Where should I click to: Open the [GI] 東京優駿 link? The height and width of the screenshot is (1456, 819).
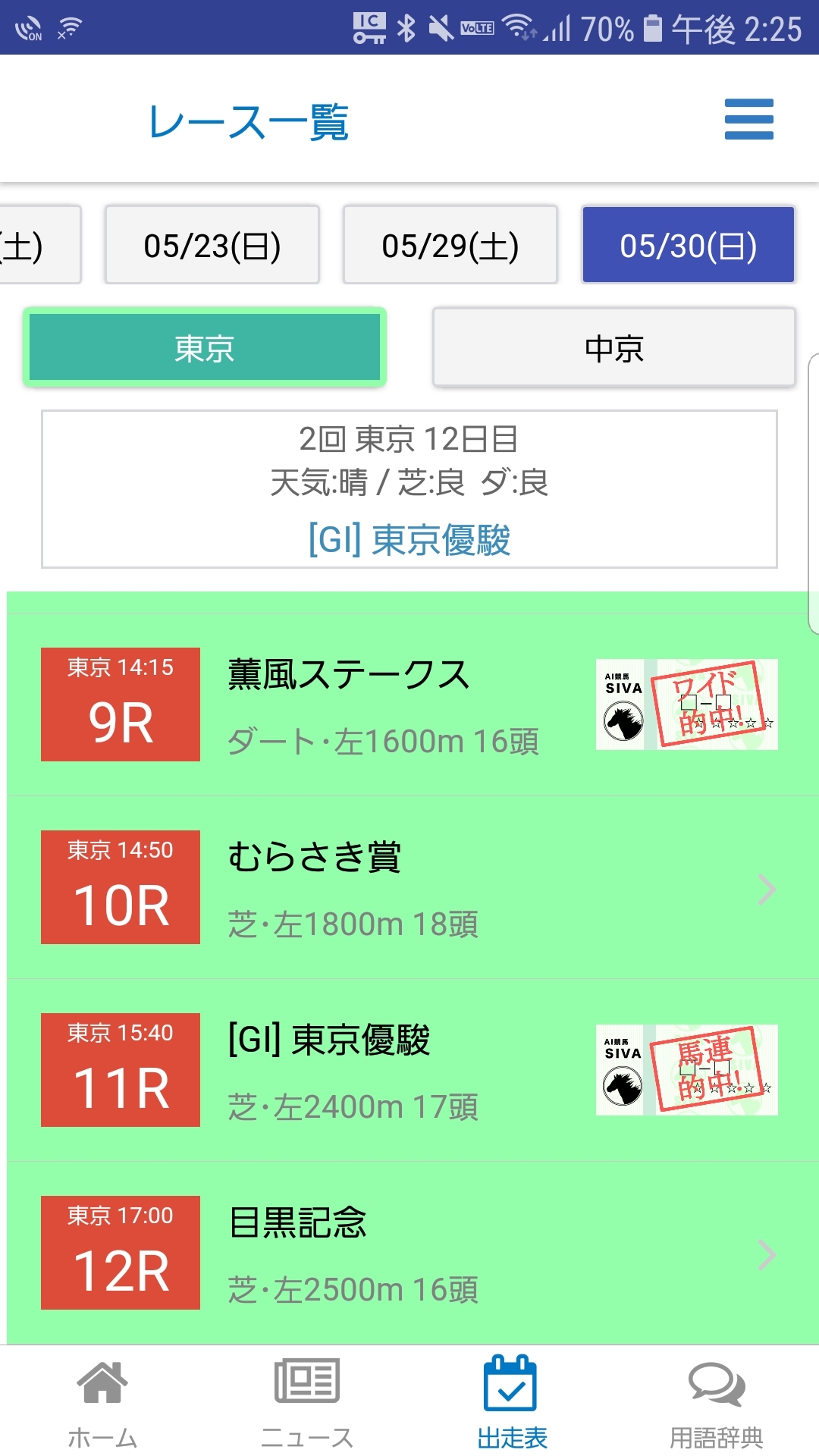click(x=409, y=540)
